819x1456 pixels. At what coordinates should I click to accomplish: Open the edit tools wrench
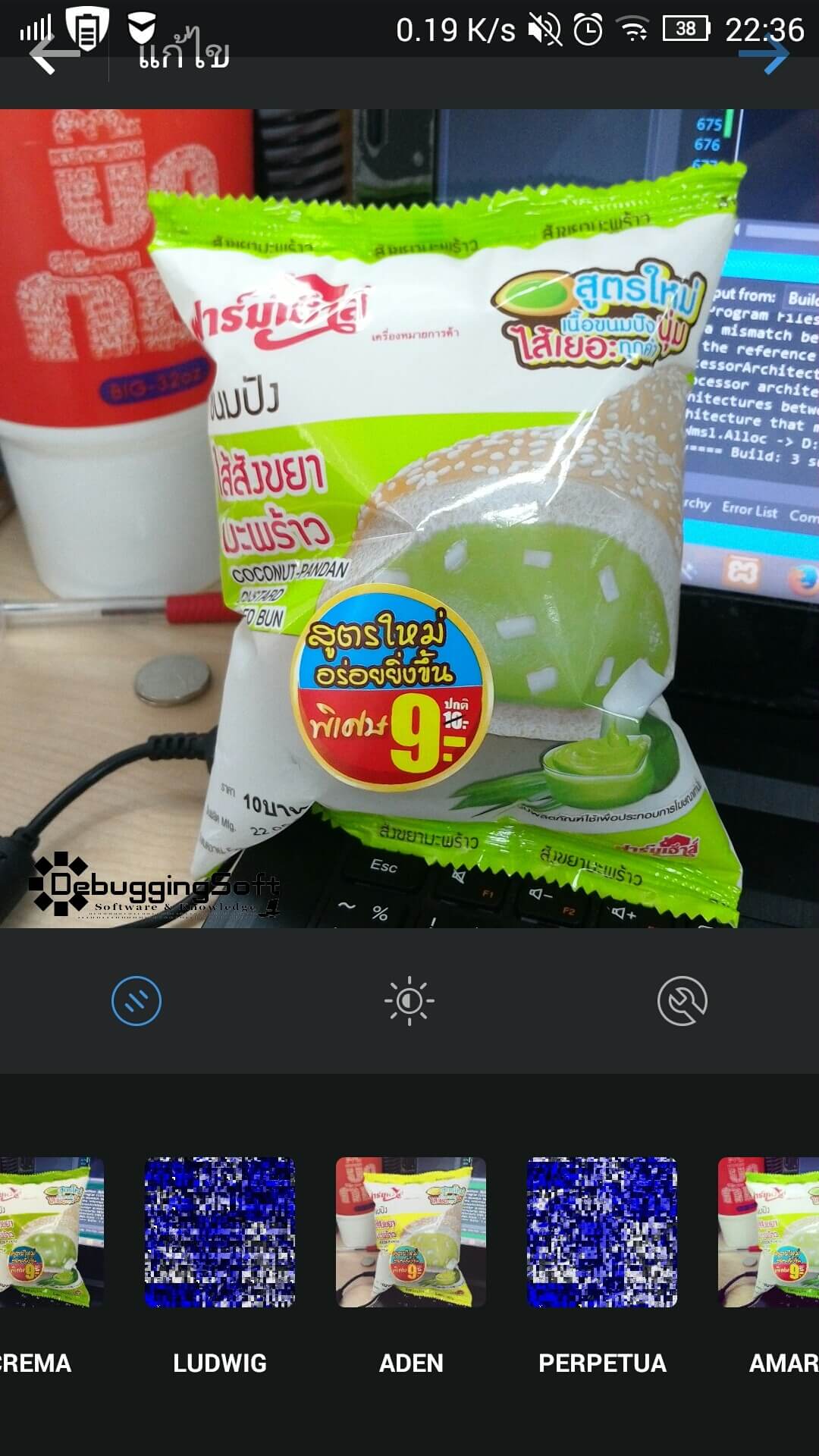pos(682,1001)
